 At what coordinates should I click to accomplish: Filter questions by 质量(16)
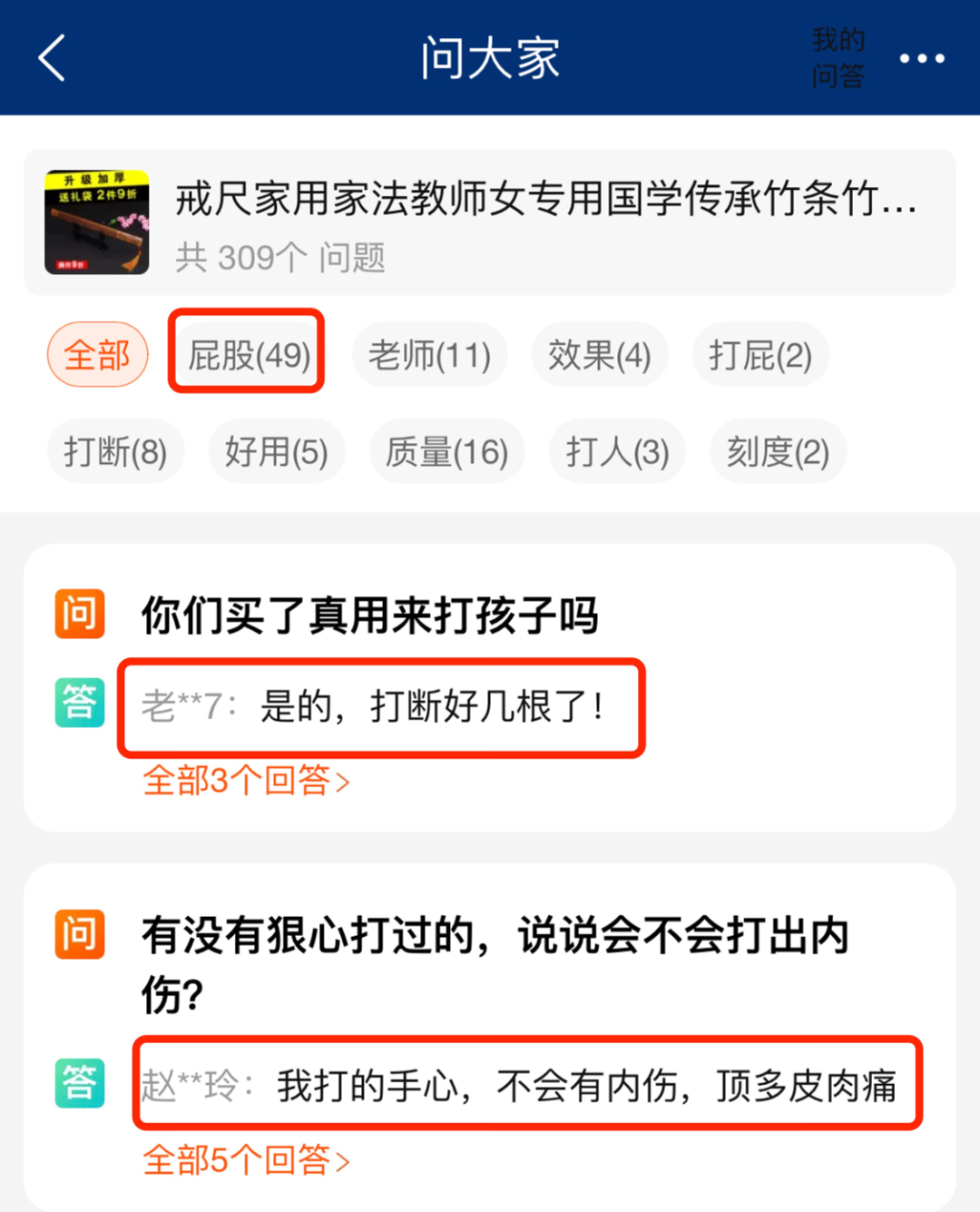(x=446, y=451)
